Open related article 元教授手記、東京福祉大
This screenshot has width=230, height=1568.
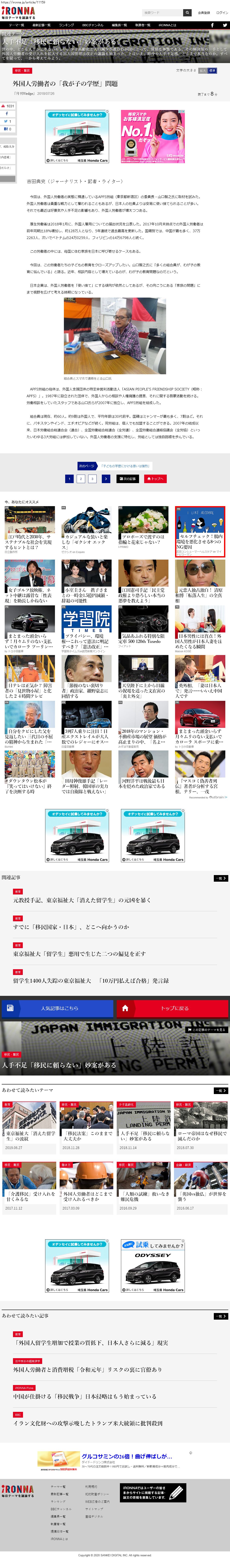point(82,900)
